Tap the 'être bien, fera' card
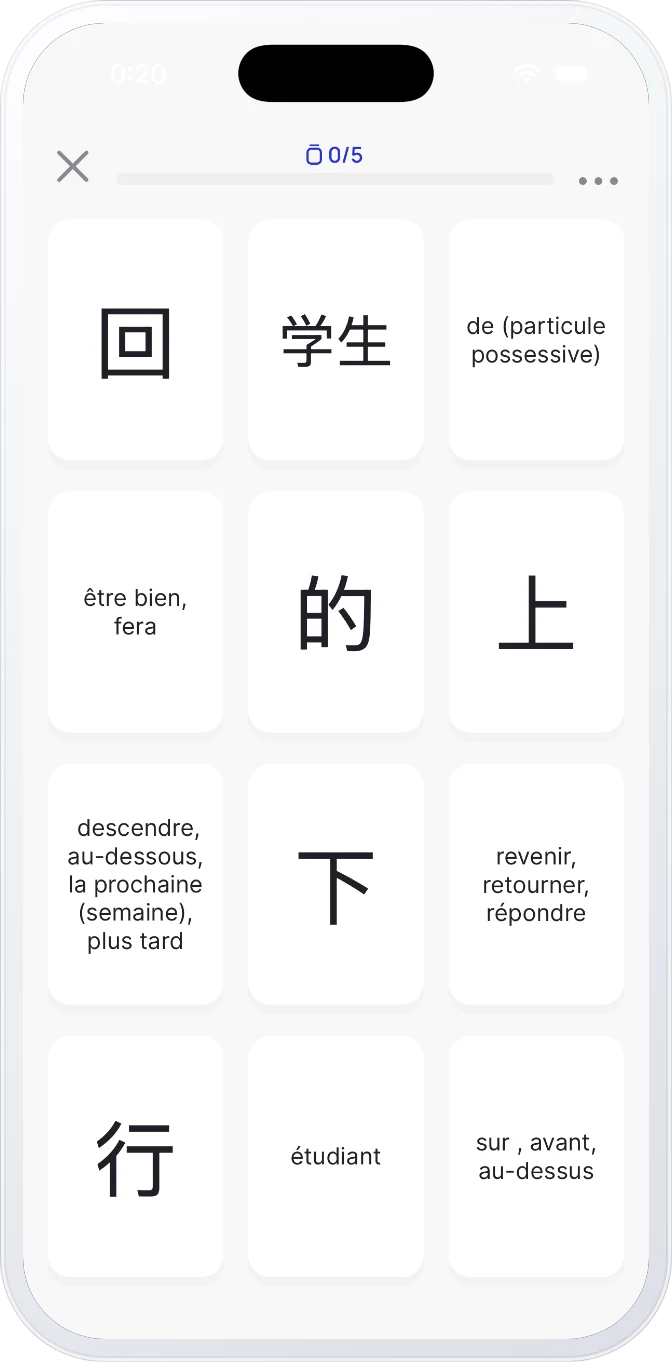This screenshot has height=1362, width=672. (x=135, y=612)
